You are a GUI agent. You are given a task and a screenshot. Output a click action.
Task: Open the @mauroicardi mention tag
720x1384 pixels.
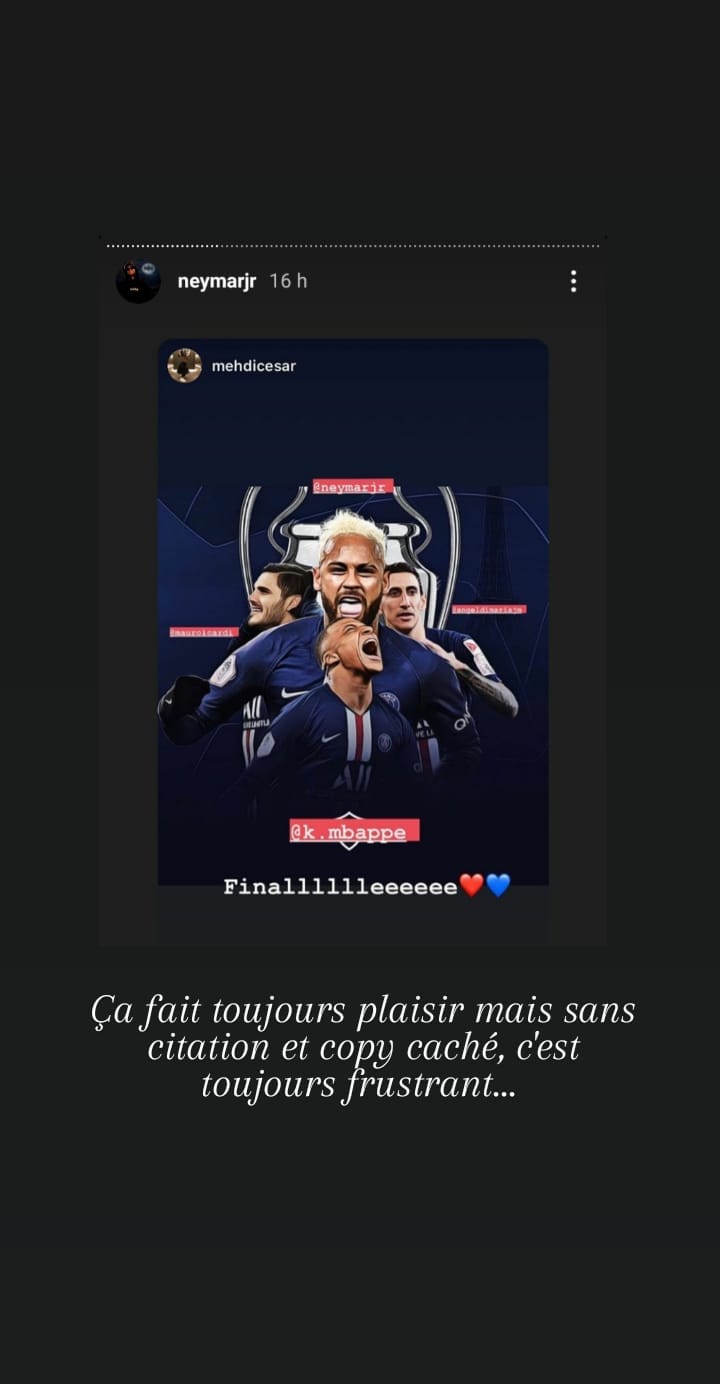click(x=202, y=631)
